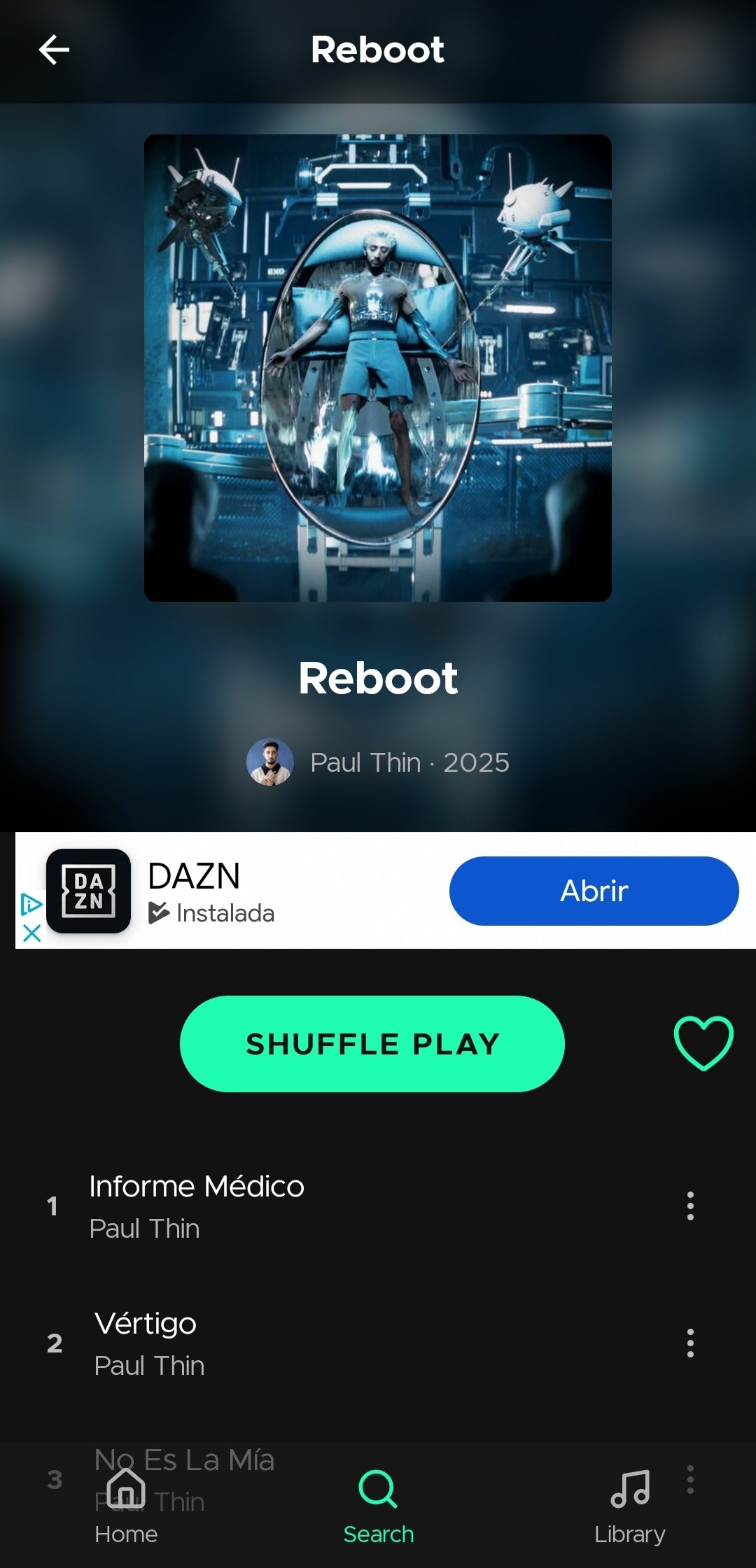This screenshot has height=1568, width=756.
Task: Start Shuffle Play for Reboot
Action: tap(372, 1043)
